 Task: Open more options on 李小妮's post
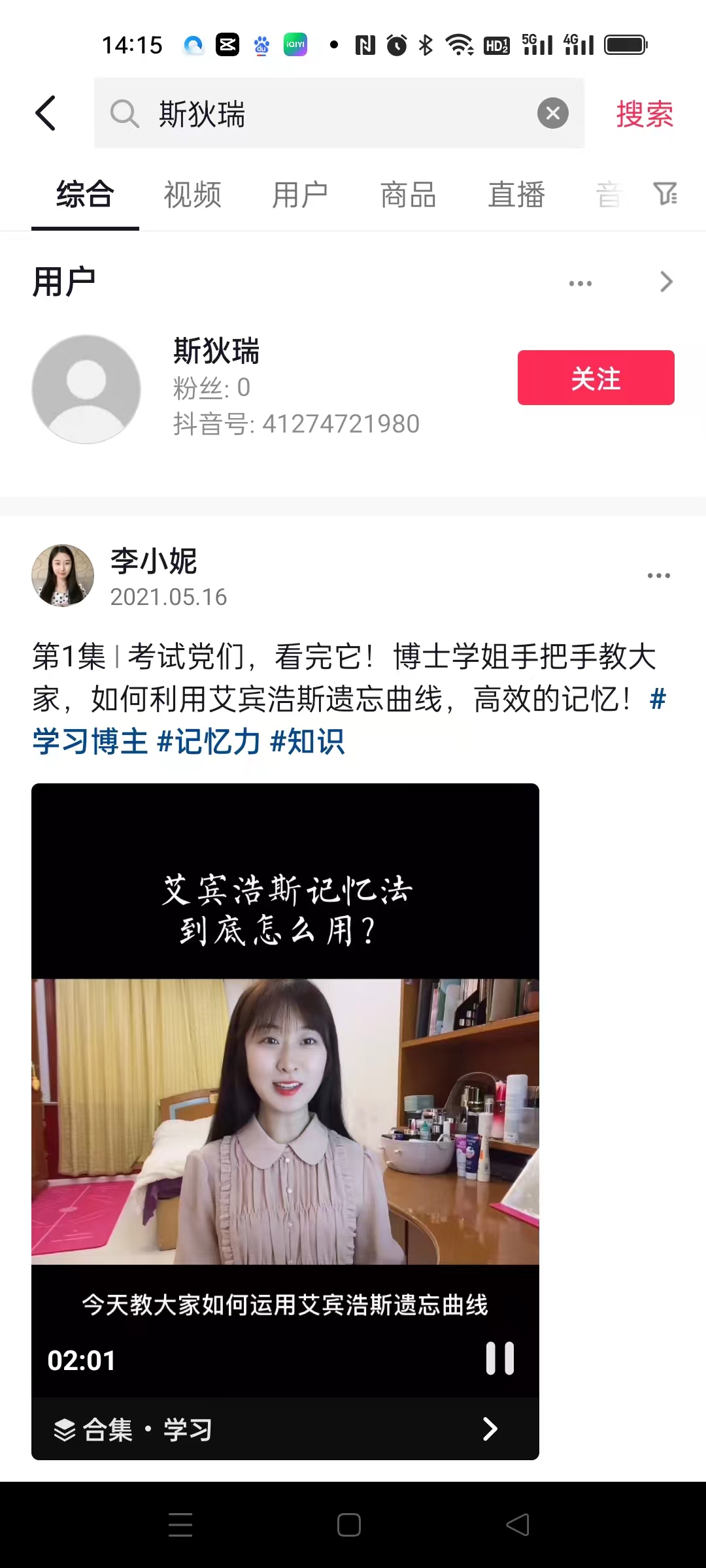(658, 576)
